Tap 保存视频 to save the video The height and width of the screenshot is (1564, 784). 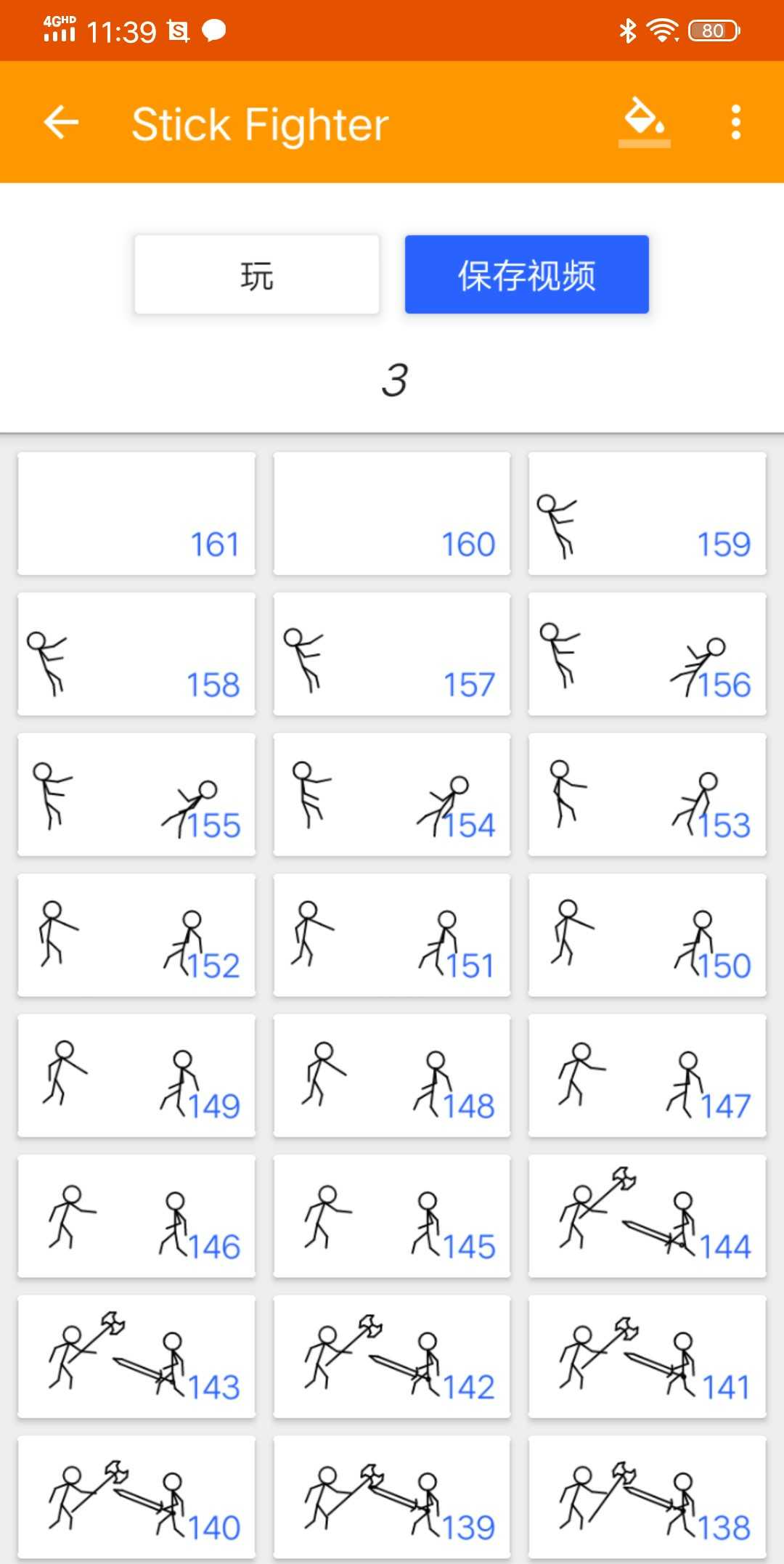[x=526, y=274]
